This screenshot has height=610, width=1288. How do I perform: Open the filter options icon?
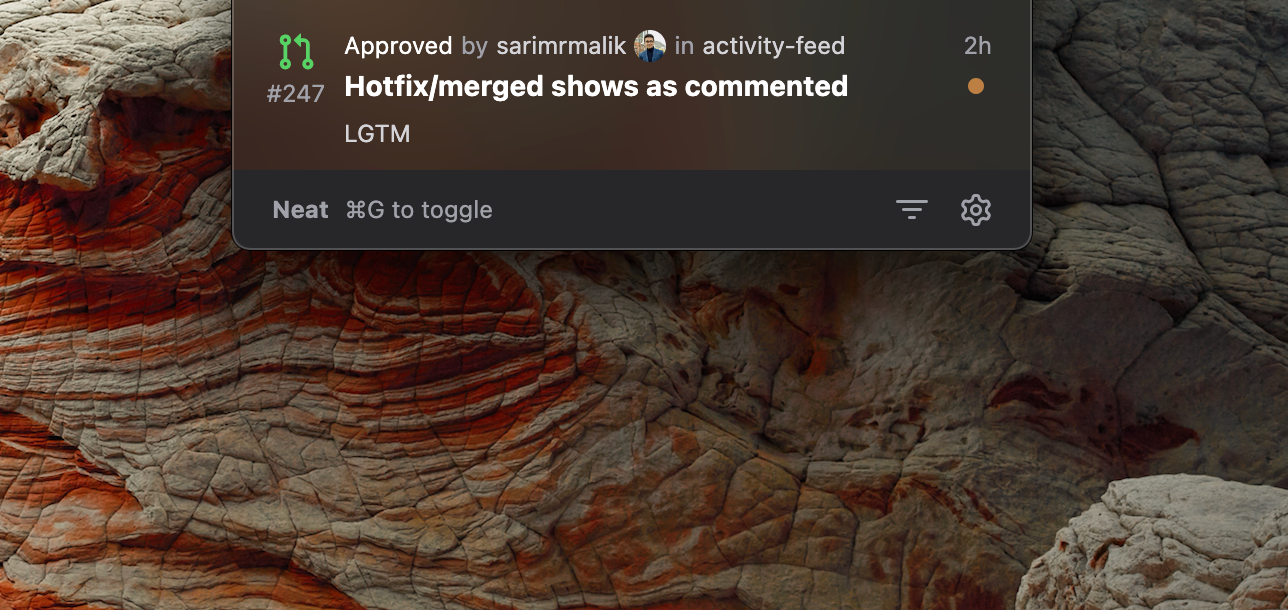[911, 210]
